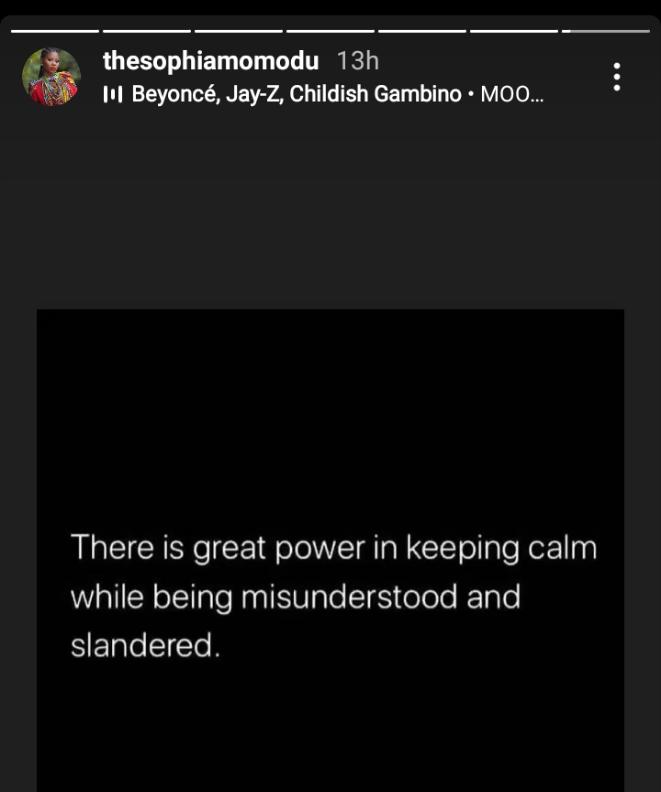661x792 pixels.
Task: Open the Beyoncé, Jay-Z, Childish Gambino music track
Action: (x=325, y=95)
